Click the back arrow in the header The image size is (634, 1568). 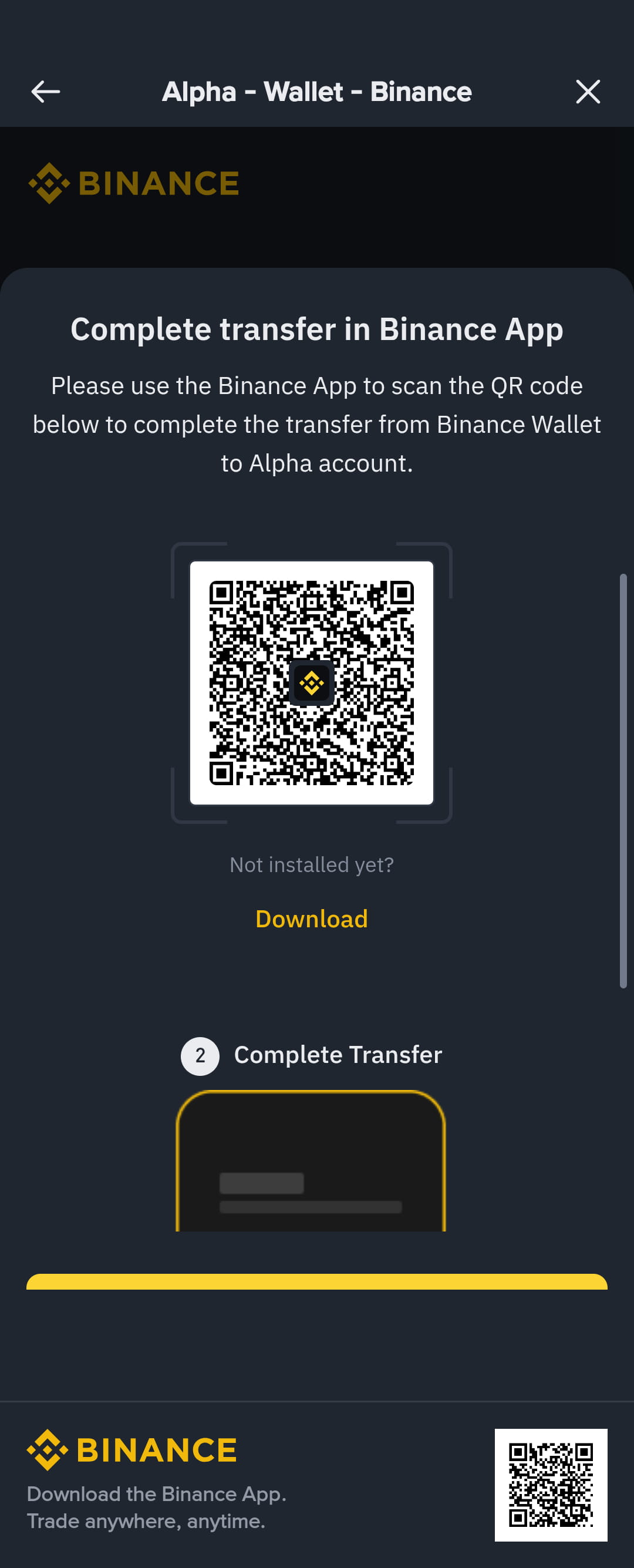point(46,92)
